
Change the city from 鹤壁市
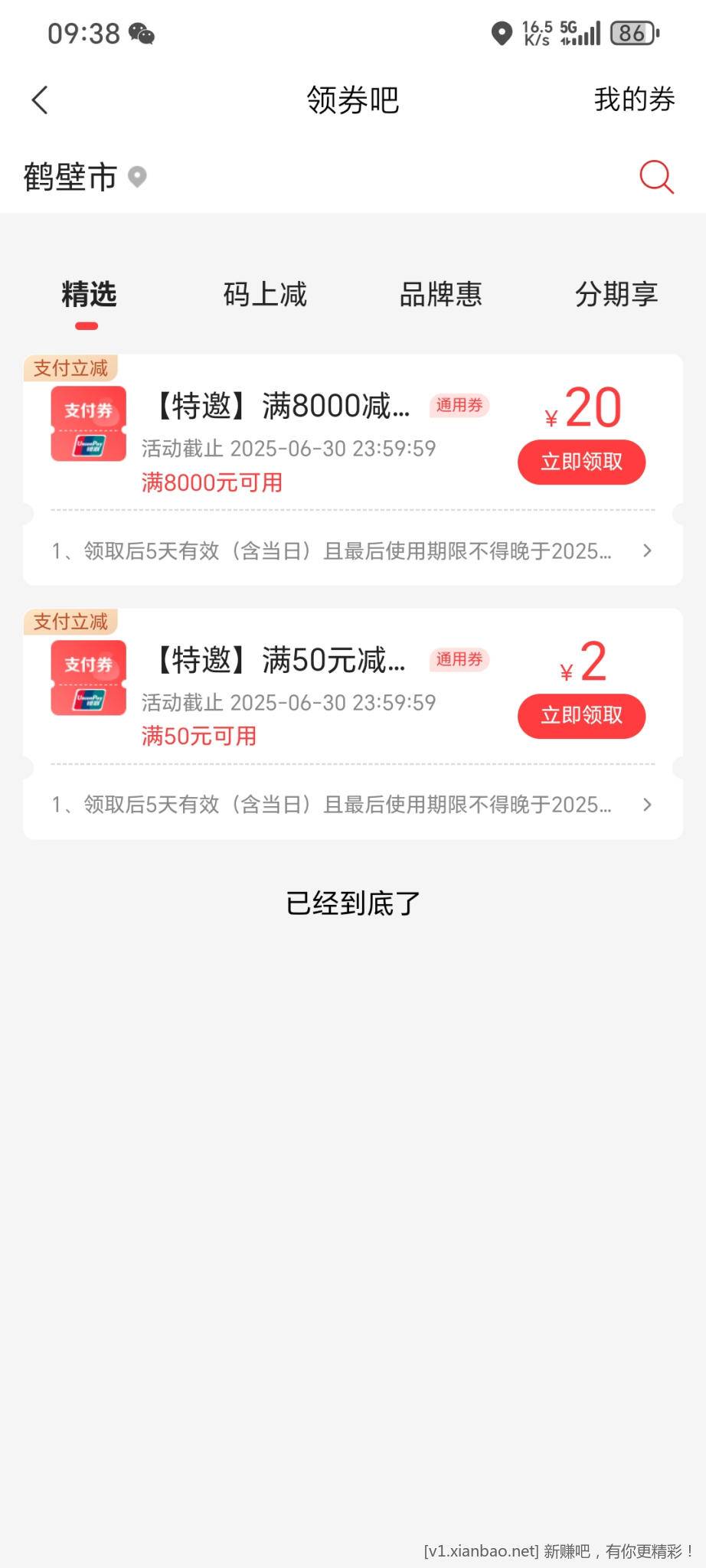point(84,177)
